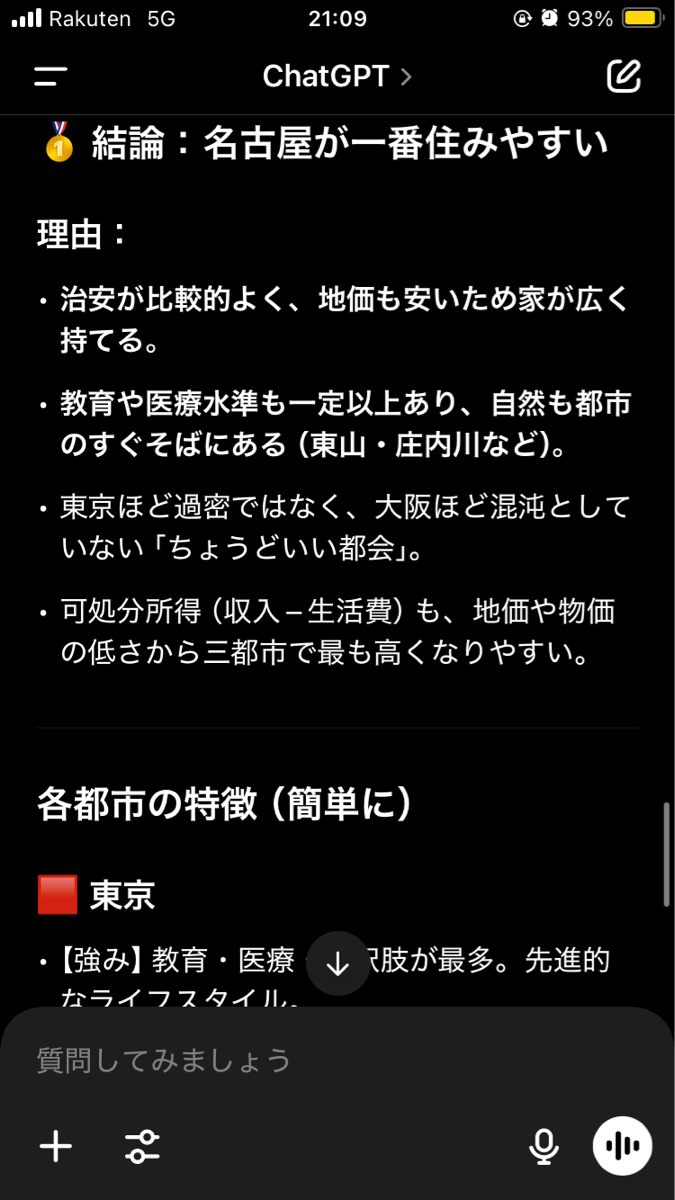The height and width of the screenshot is (1200, 675).
Task: Add an attachment with the plus icon
Action: [x=56, y=1146]
